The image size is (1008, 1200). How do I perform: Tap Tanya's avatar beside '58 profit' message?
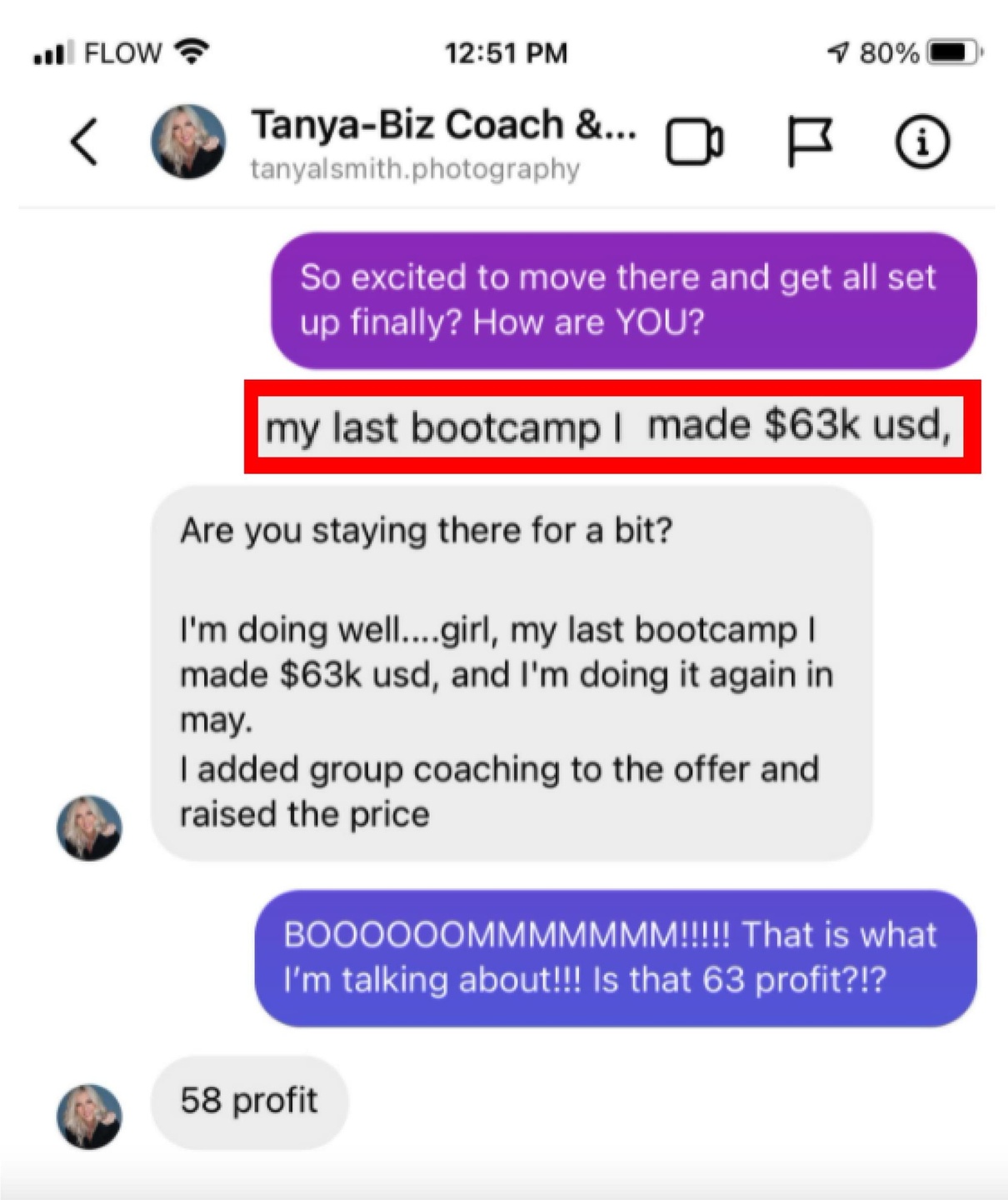tap(89, 1116)
